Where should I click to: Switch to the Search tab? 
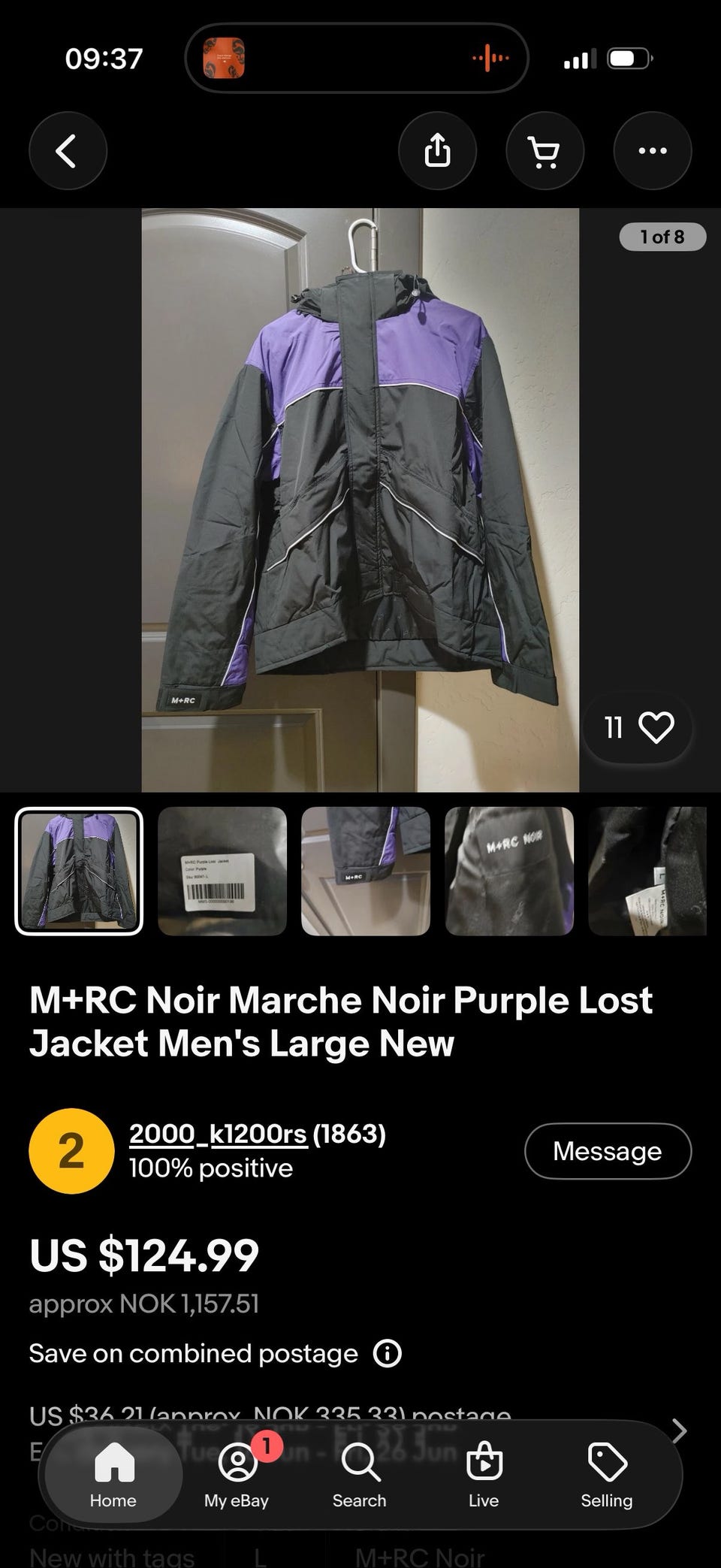tap(360, 1477)
